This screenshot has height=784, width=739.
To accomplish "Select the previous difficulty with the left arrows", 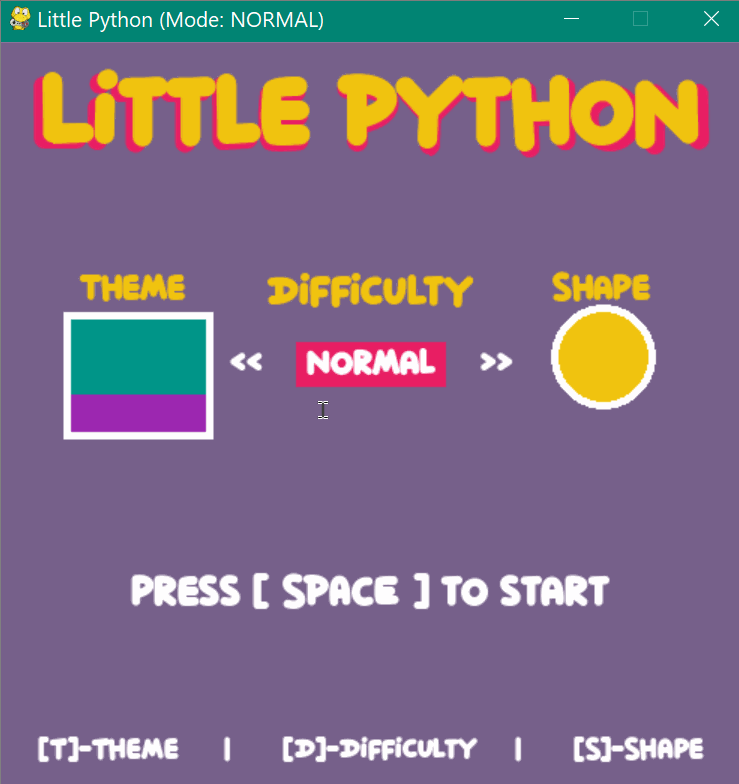I will coord(246,362).
